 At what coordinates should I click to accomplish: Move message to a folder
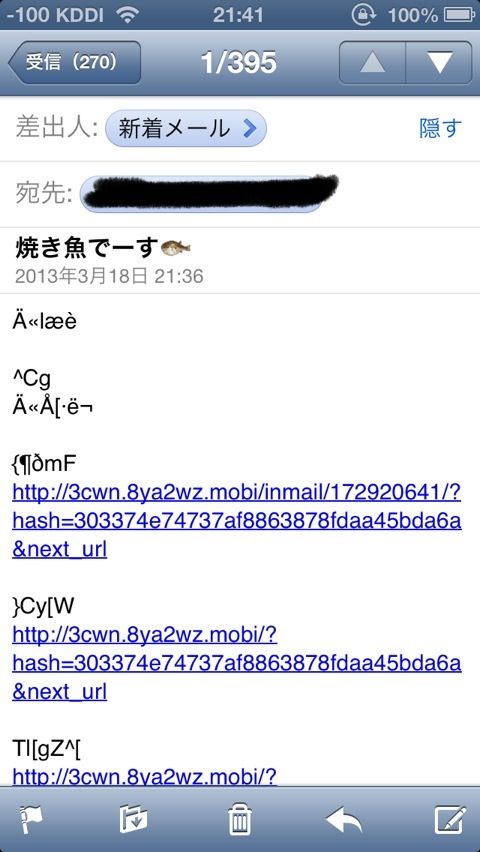[x=134, y=819]
